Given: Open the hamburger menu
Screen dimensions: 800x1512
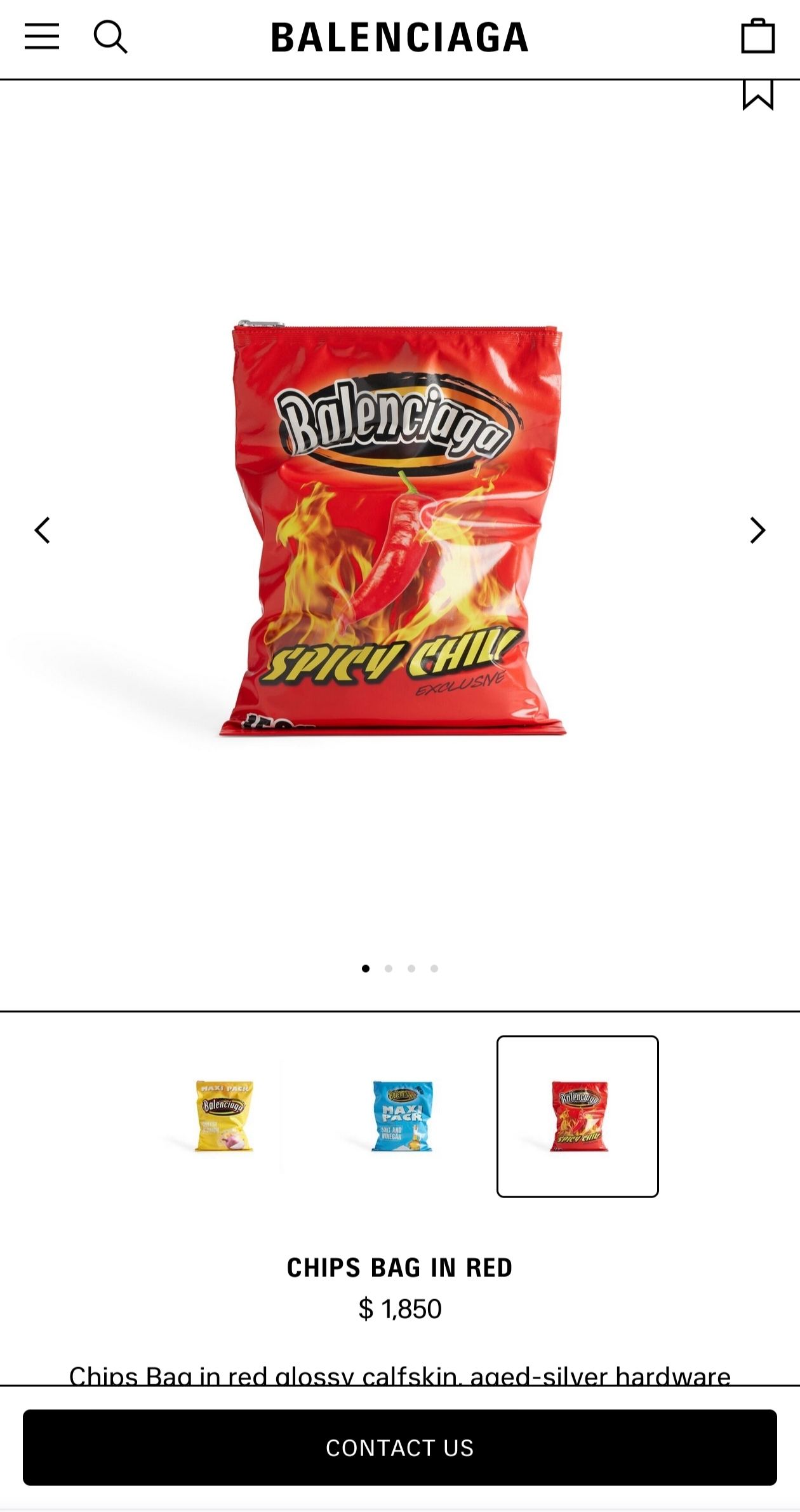Looking at the screenshot, I should (42, 36).
